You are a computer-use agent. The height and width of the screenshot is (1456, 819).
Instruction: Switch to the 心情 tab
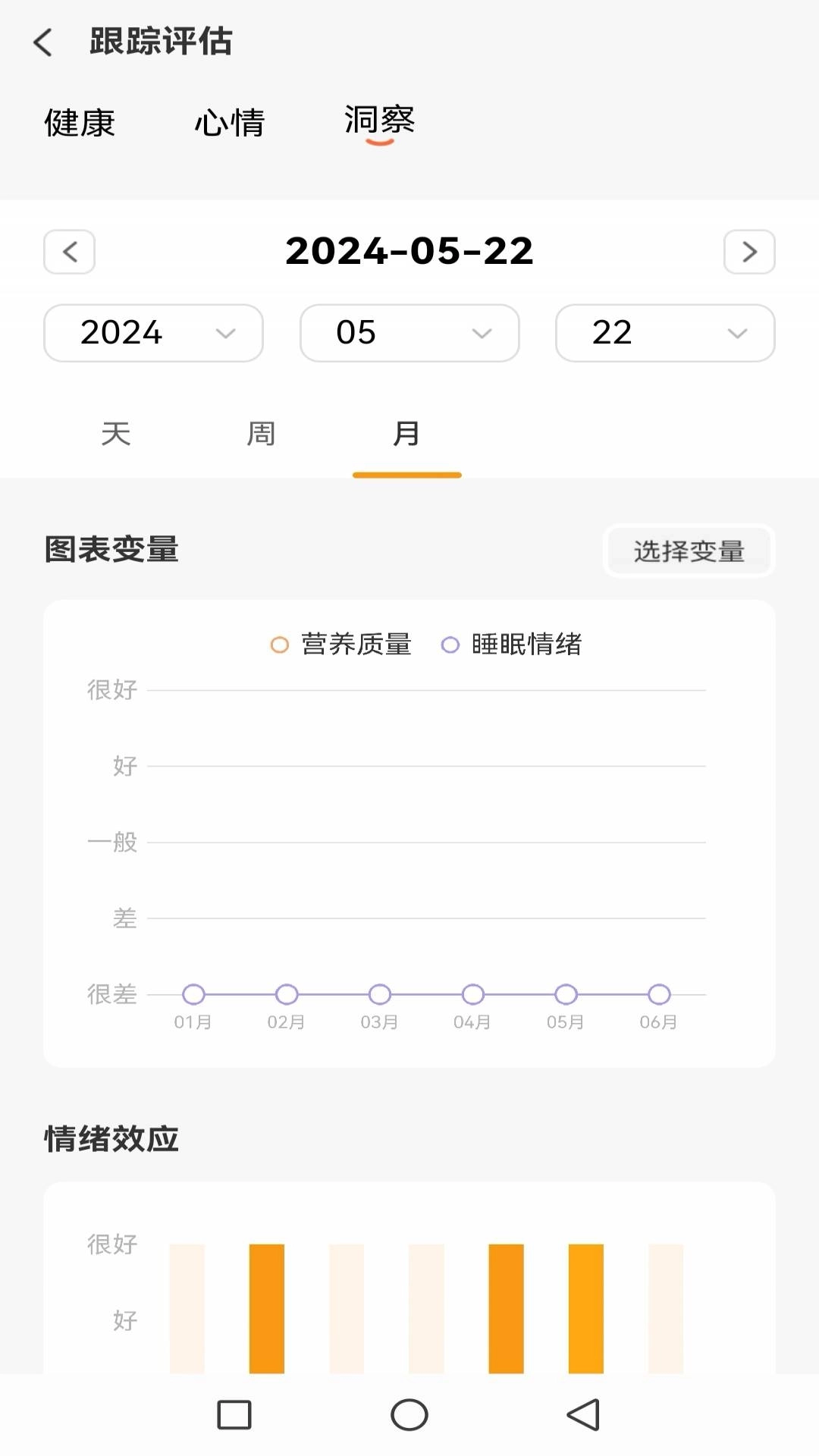[x=228, y=123]
